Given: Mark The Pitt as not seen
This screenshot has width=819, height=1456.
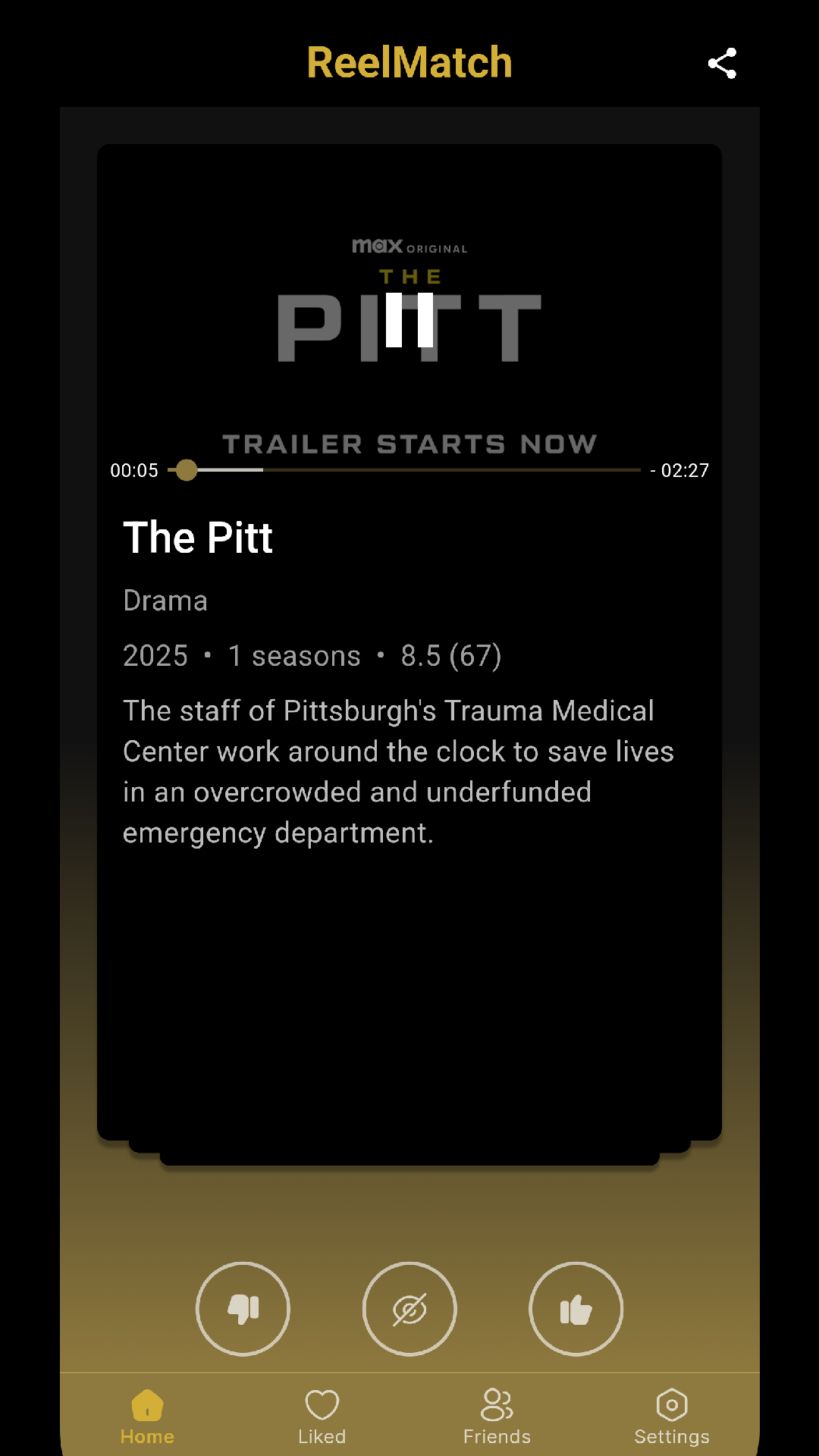Looking at the screenshot, I should [x=409, y=1309].
